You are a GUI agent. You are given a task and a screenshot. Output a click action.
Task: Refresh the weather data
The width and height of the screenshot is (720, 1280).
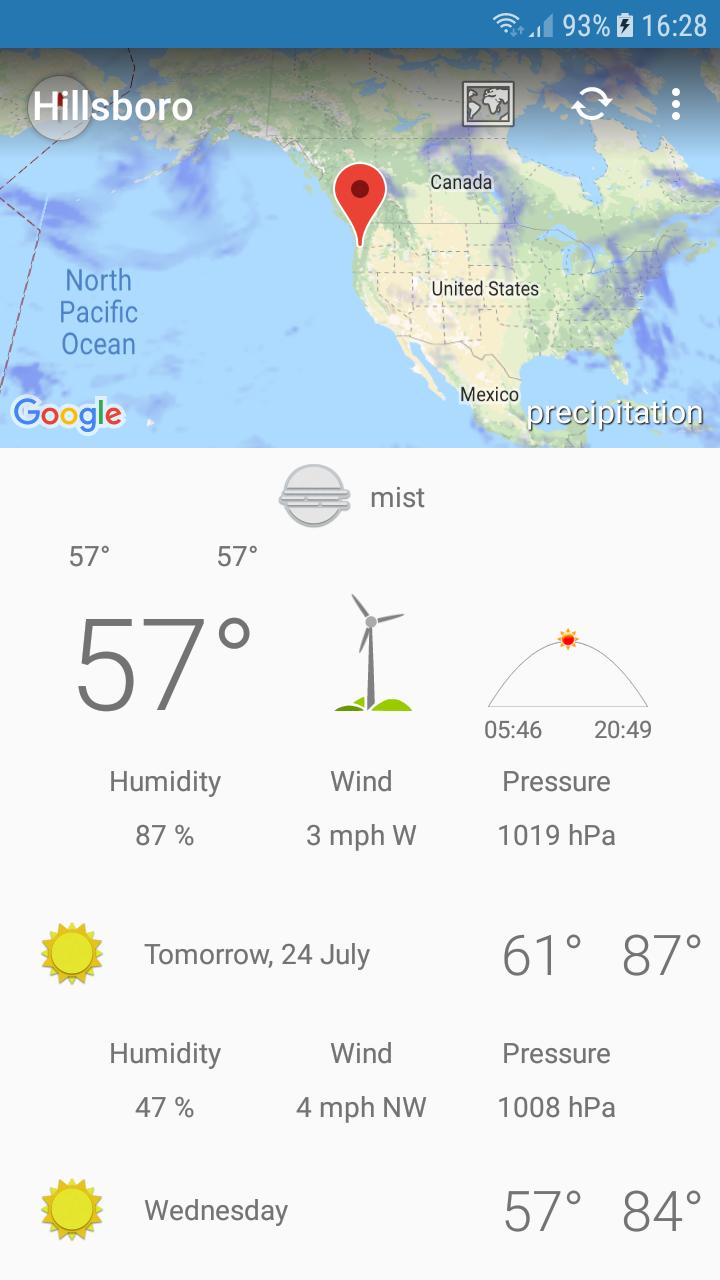pos(594,104)
